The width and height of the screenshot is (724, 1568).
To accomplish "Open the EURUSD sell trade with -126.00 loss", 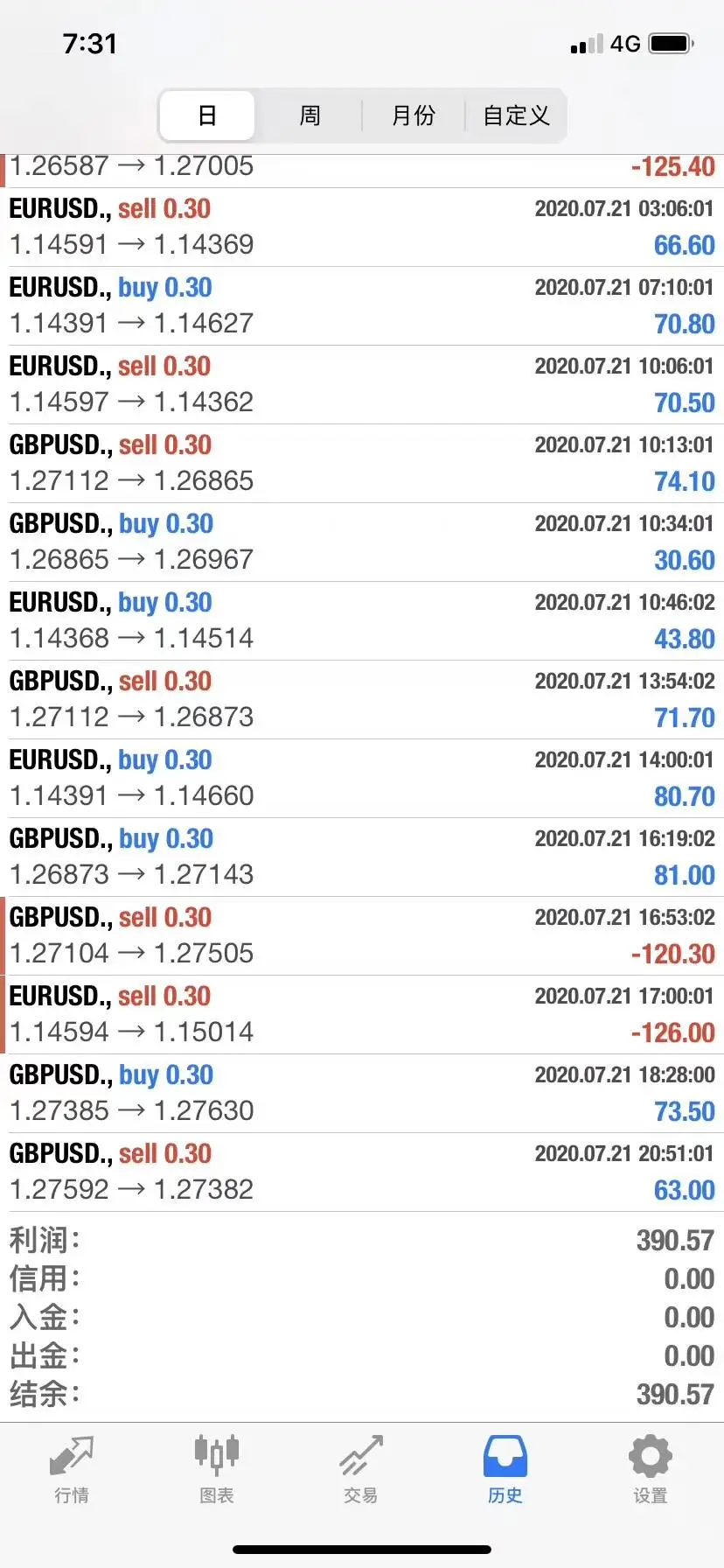I will [x=362, y=1015].
